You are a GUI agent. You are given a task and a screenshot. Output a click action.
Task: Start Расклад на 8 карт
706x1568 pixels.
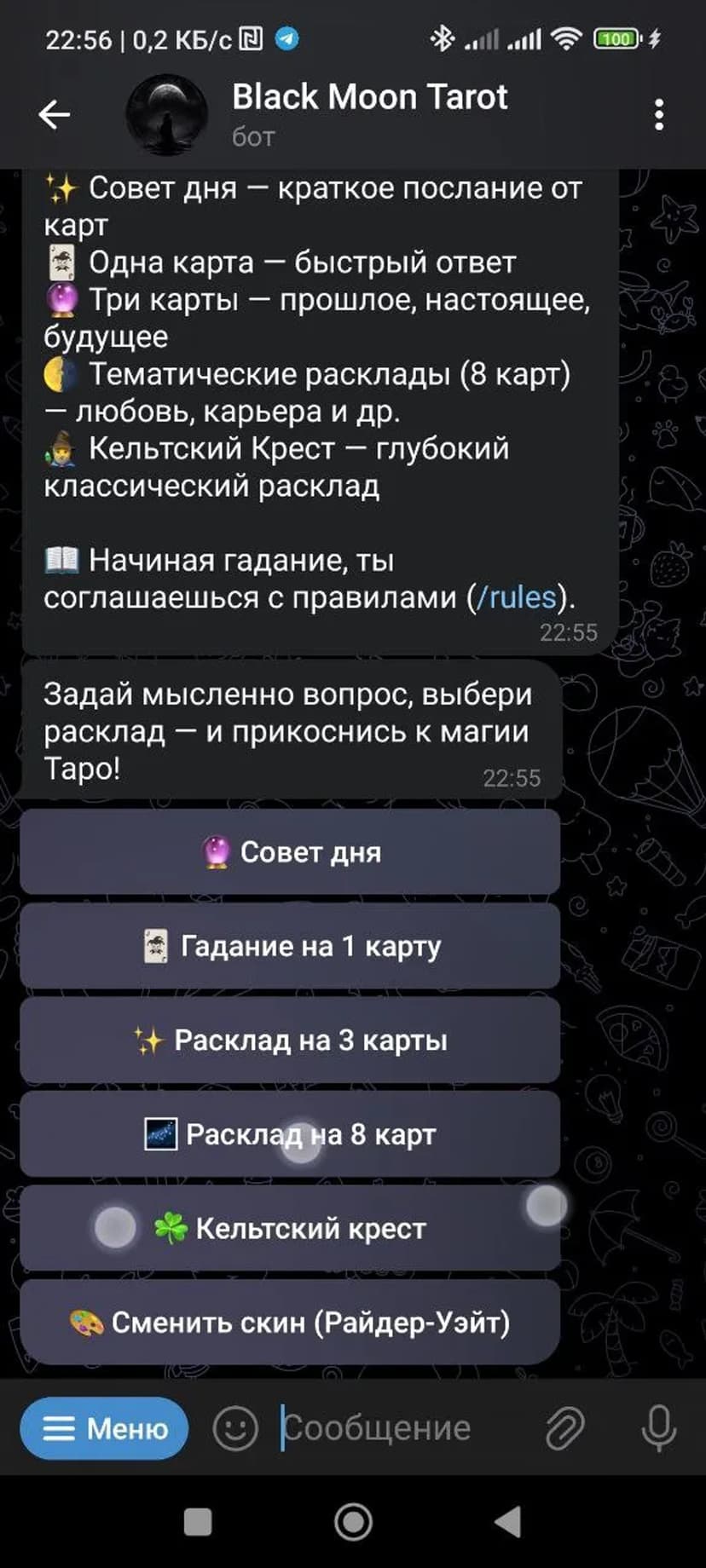coord(290,1134)
